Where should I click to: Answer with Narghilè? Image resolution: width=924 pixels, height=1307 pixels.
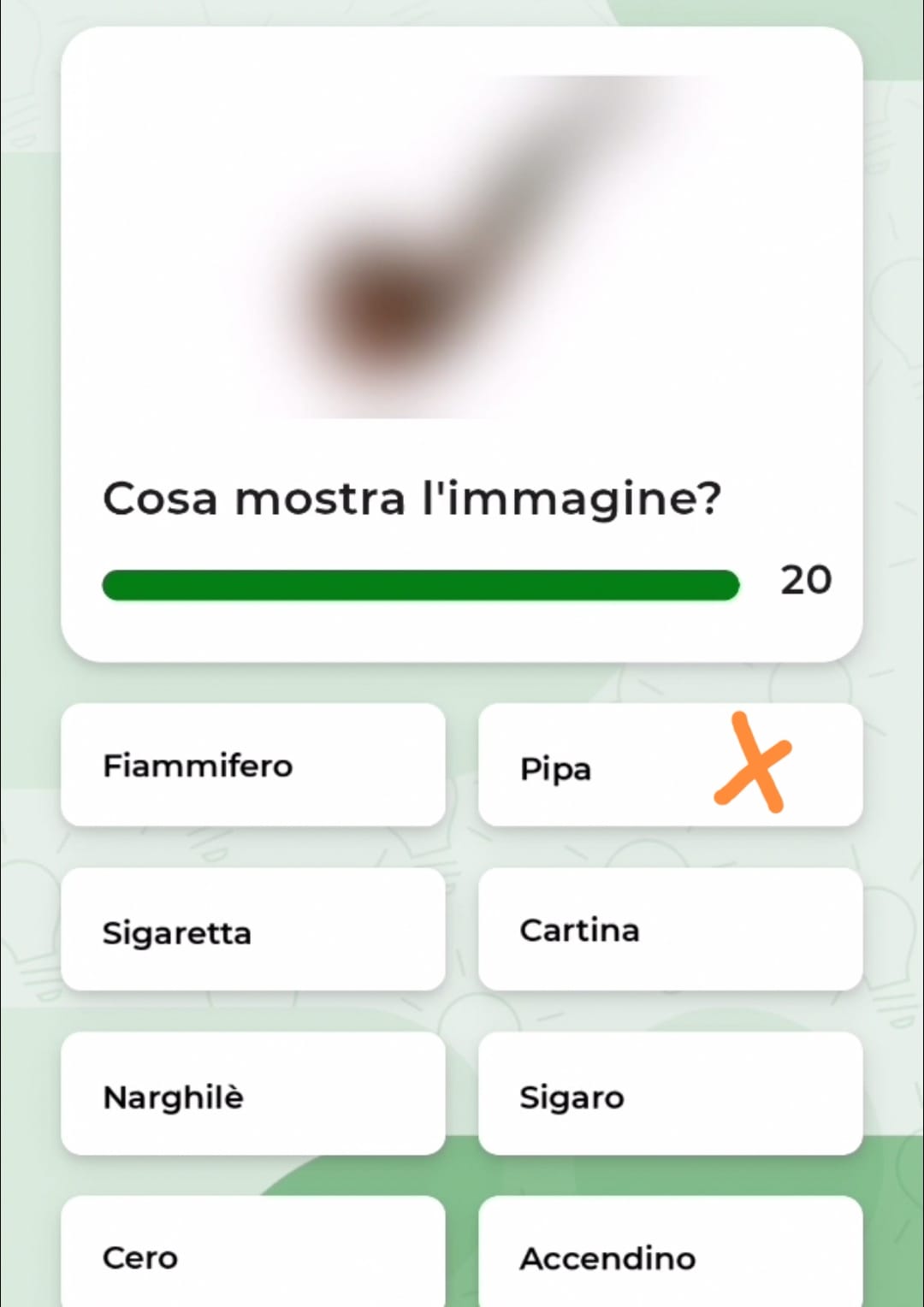pos(252,1094)
